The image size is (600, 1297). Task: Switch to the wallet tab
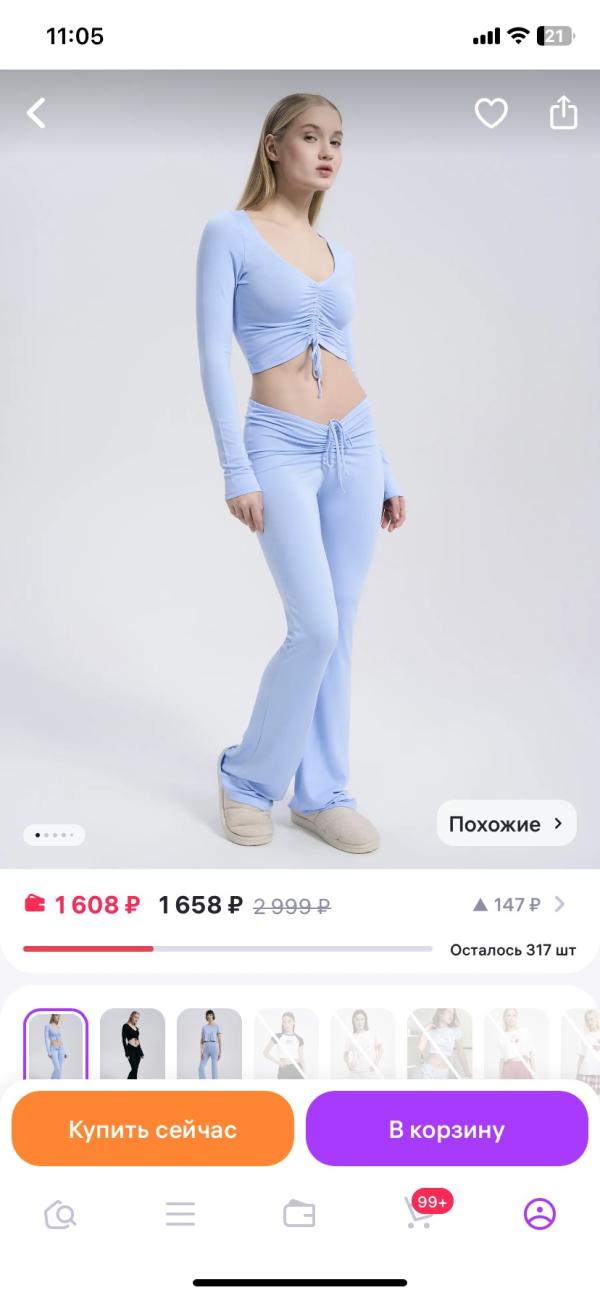pos(299,1214)
